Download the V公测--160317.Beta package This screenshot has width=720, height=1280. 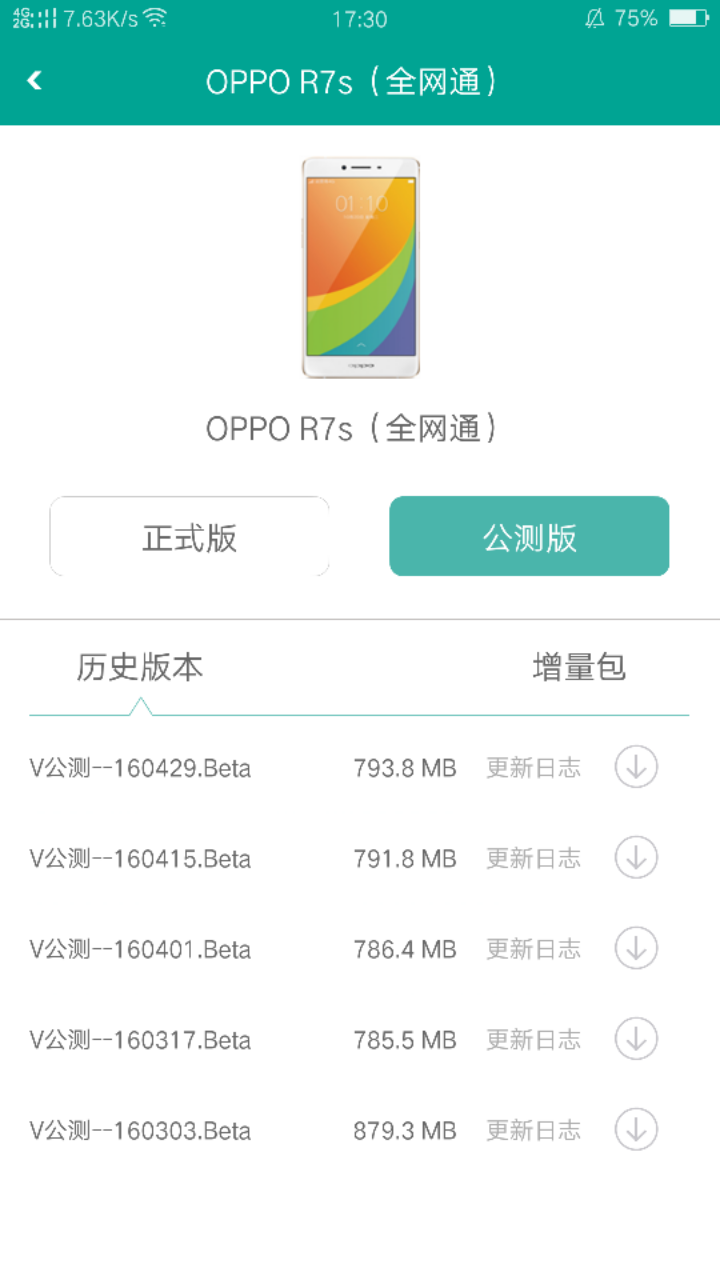636,1039
